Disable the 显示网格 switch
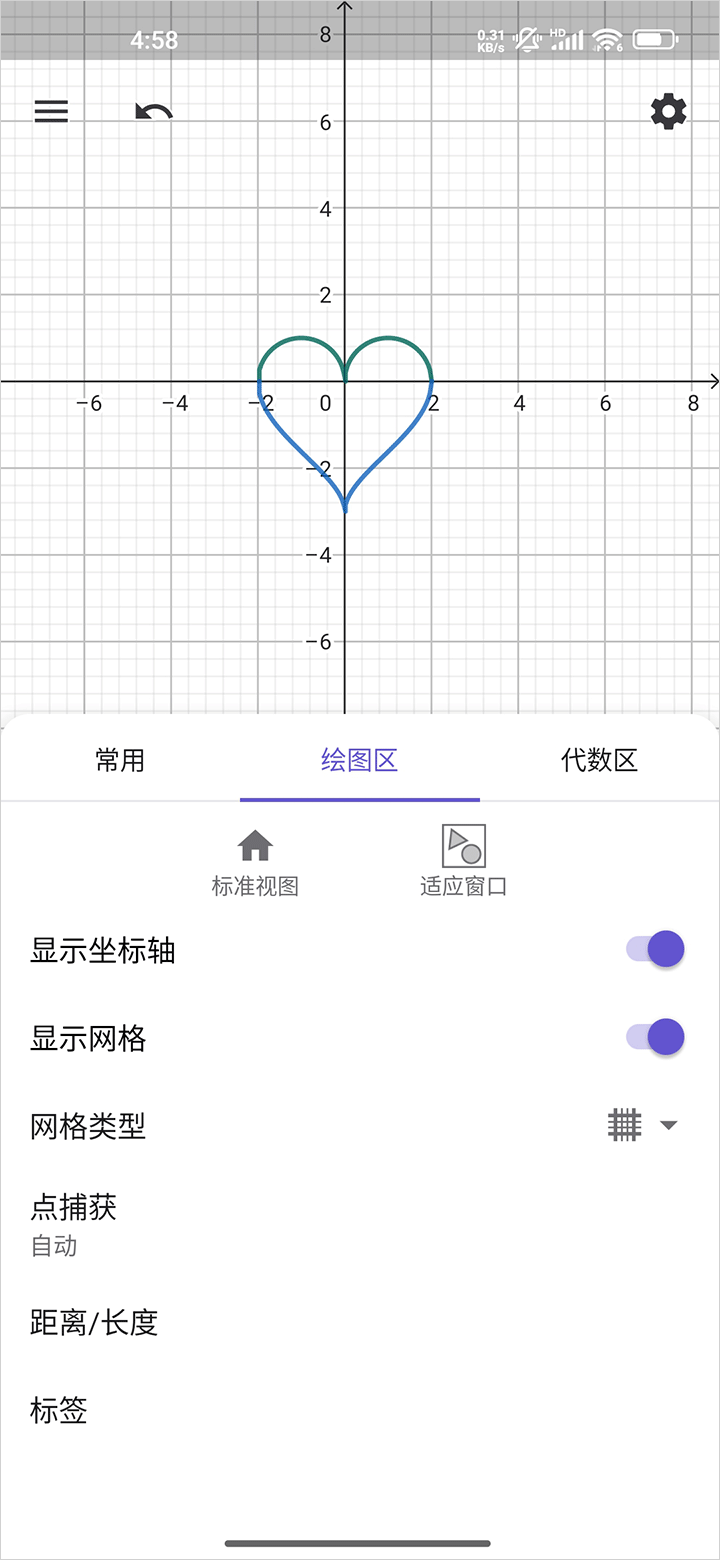Image resolution: width=720 pixels, height=1560 pixels. (656, 1037)
